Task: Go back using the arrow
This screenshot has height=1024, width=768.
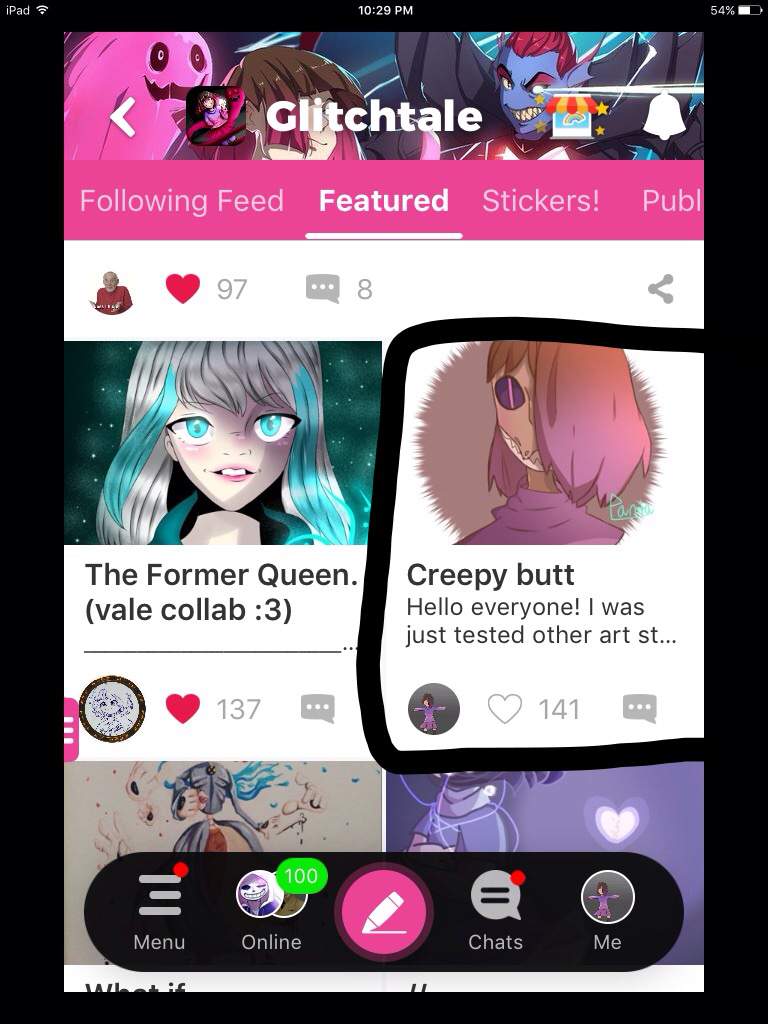Action: [x=123, y=117]
